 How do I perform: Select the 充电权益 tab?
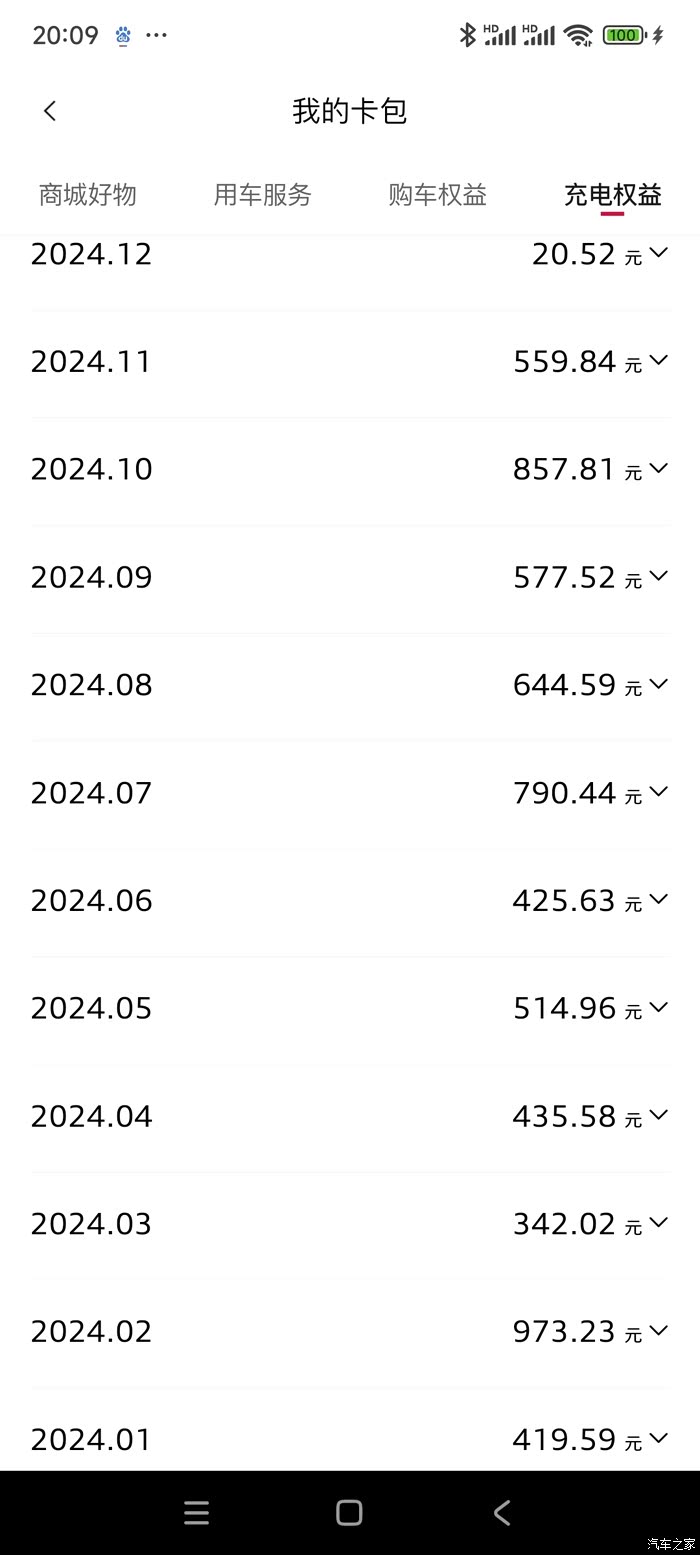point(612,194)
